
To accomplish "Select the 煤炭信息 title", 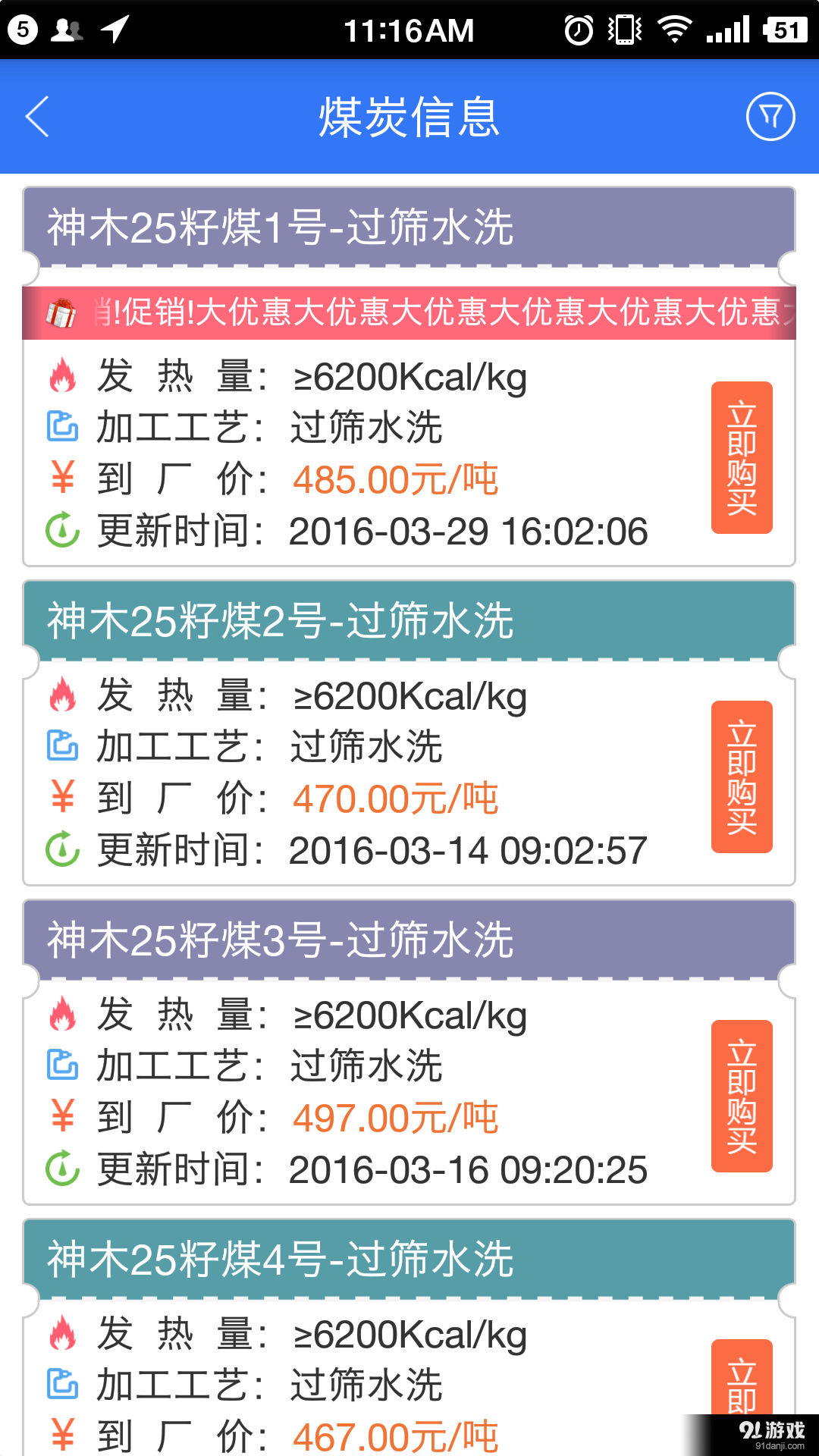I will click(409, 118).
